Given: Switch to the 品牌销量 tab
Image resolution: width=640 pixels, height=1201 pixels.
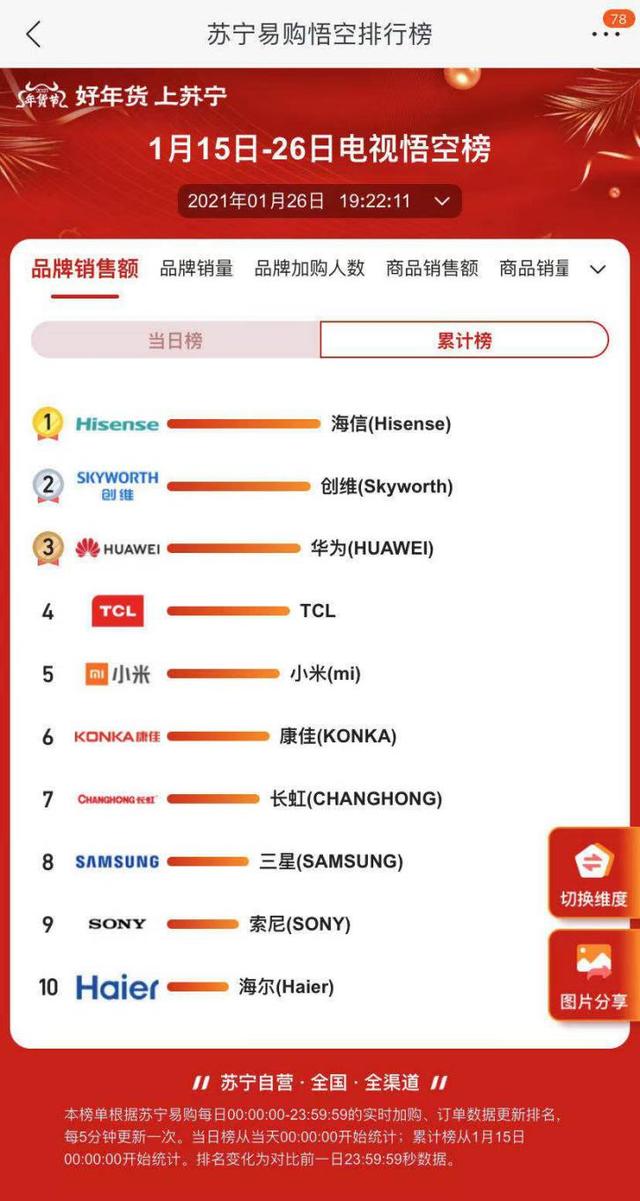Looking at the screenshot, I should 196,268.
